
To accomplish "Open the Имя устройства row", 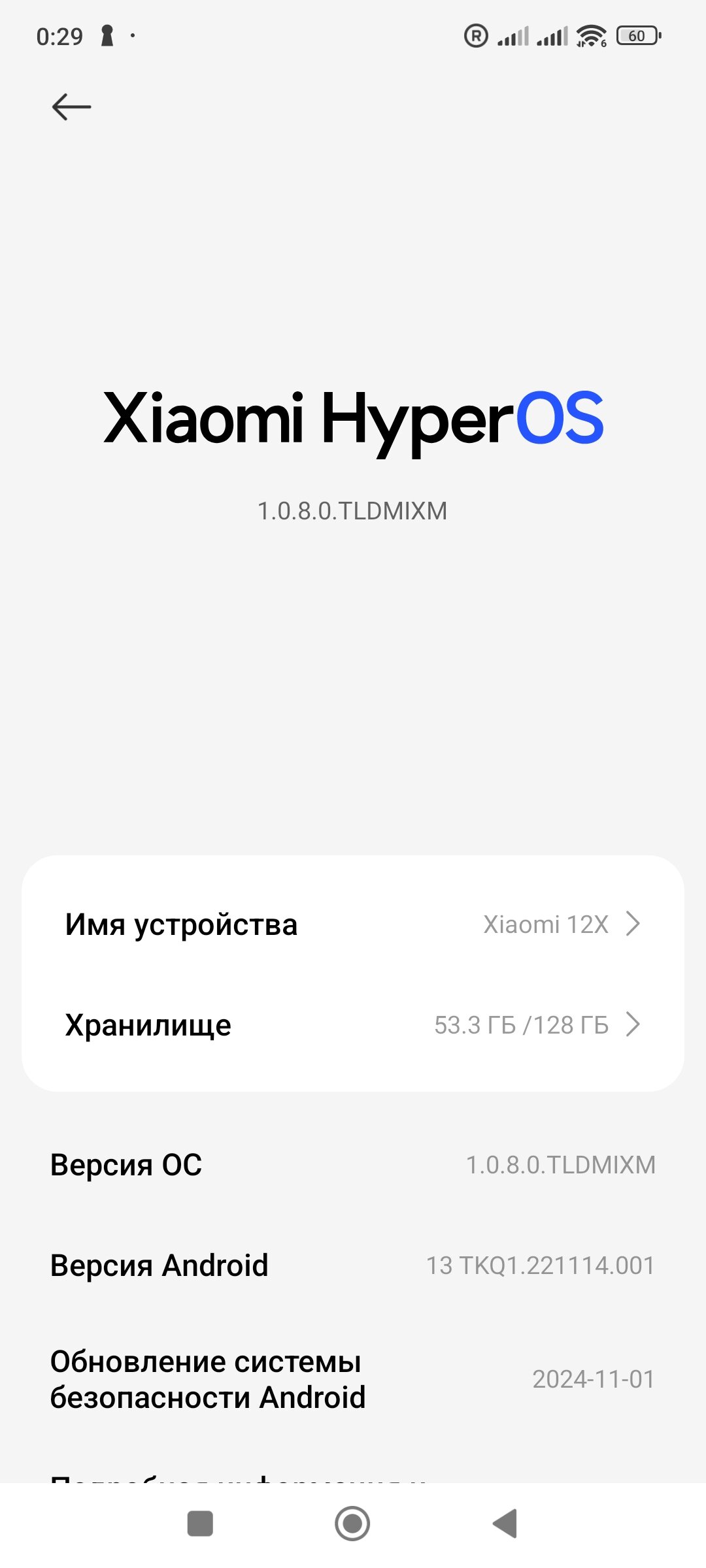I will pyautogui.click(x=353, y=924).
